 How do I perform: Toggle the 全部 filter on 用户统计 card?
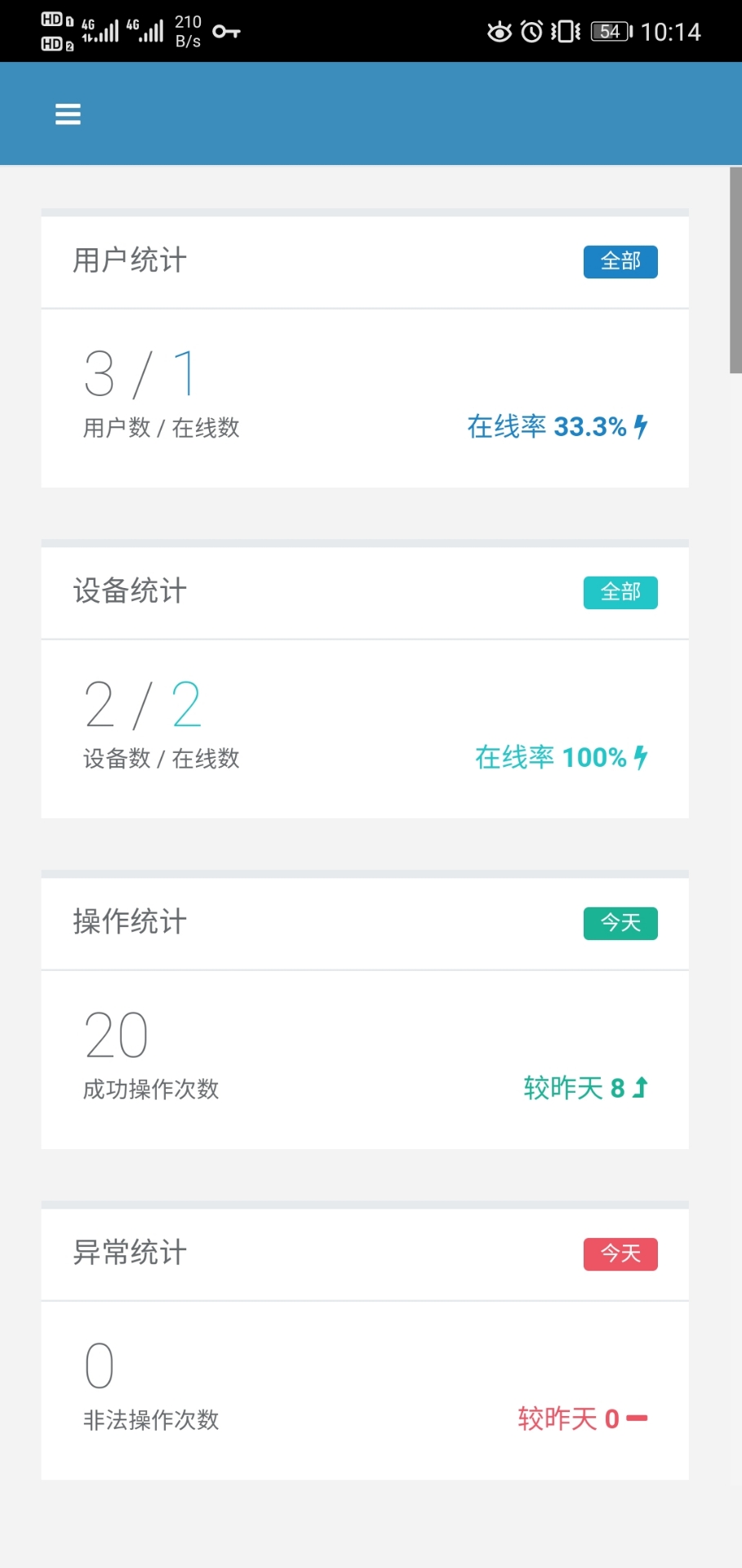click(620, 261)
